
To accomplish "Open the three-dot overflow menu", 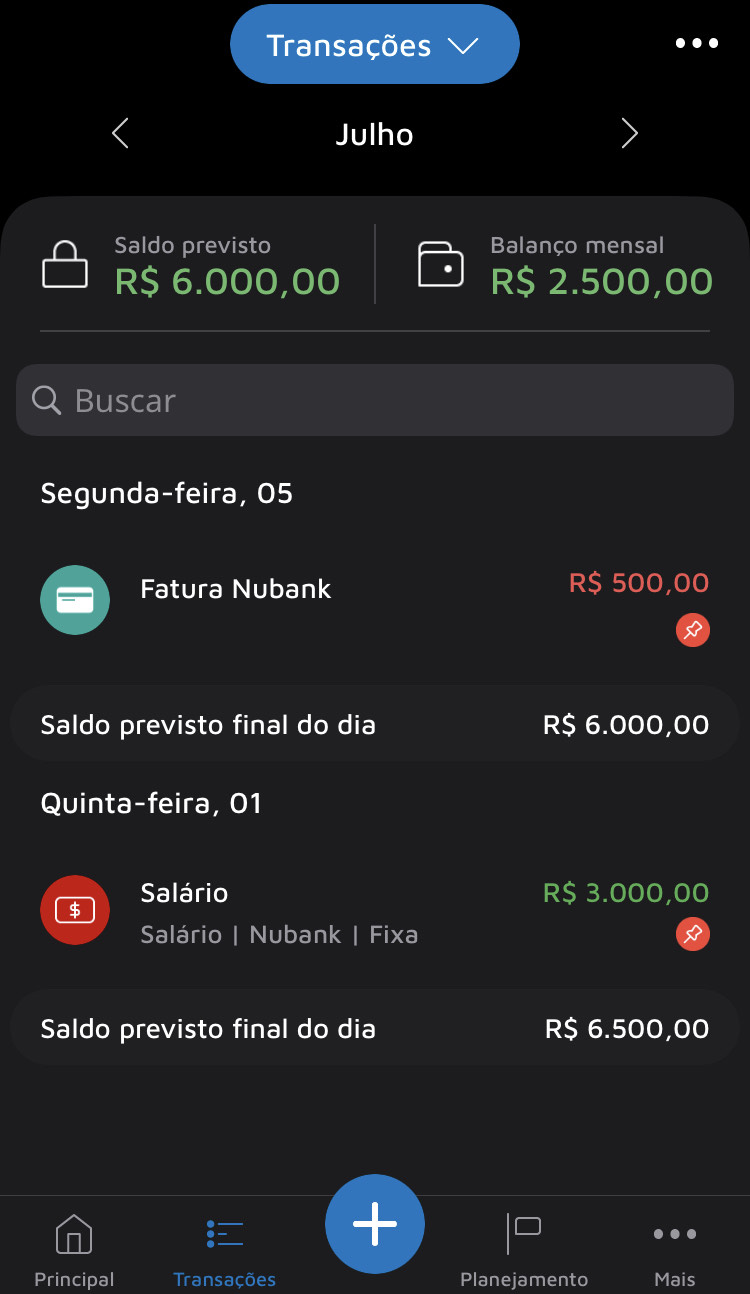I will click(696, 44).
